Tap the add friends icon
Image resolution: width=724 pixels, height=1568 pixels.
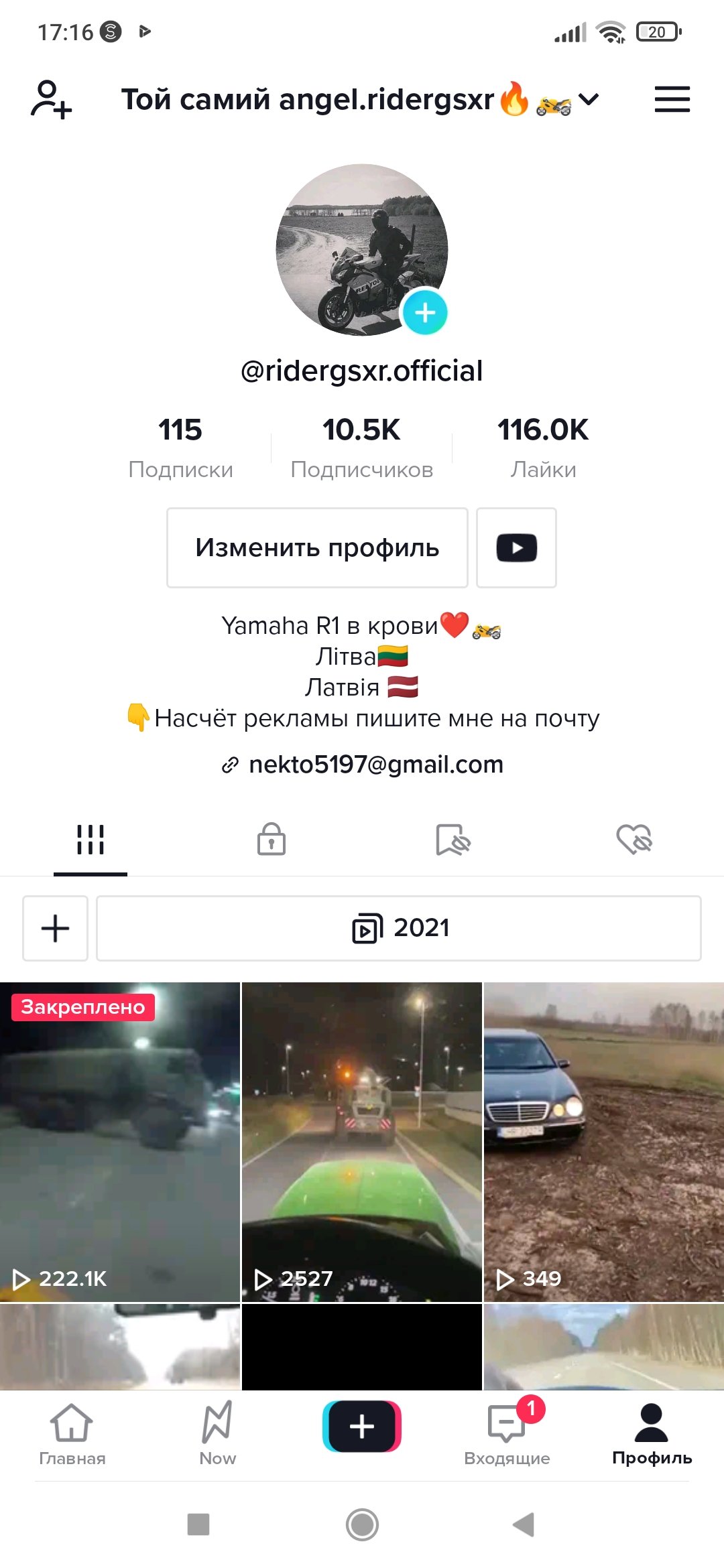click(x=51, y=100)
